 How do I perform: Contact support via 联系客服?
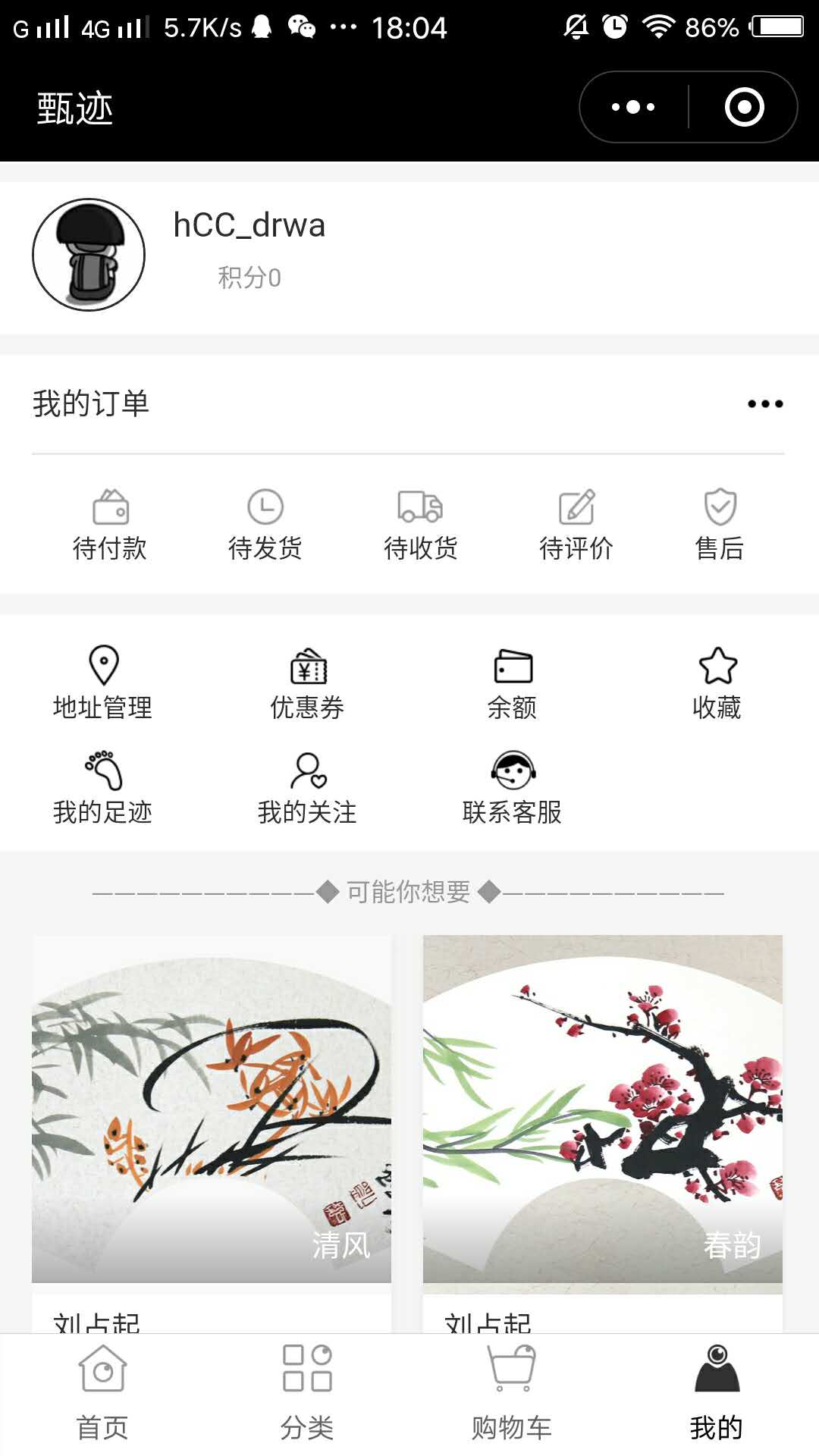pos(513,788)
